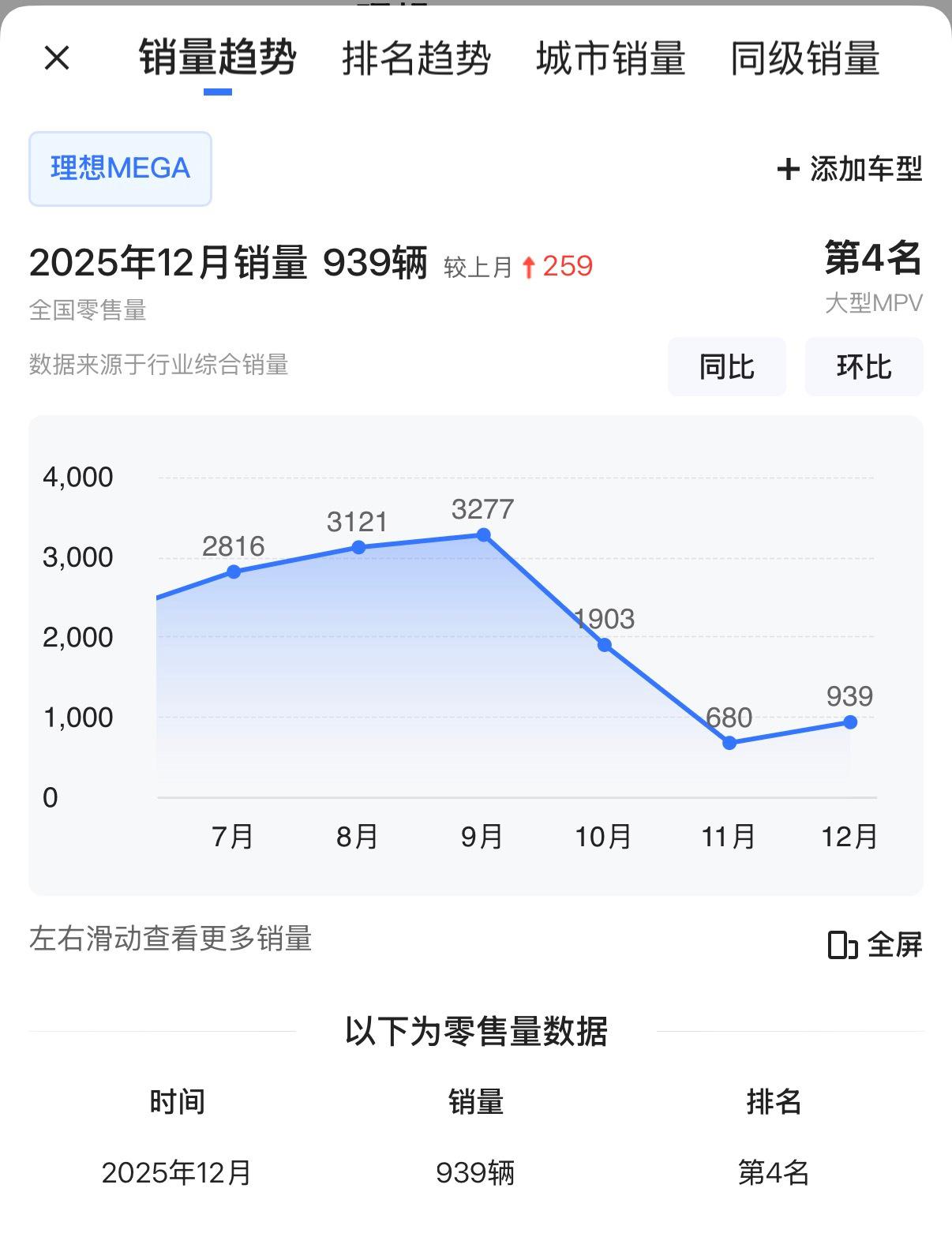Switch to the 排名趋势 tab
The height and width of the screenshot is (1237, 952).
[x=416, y=58]
